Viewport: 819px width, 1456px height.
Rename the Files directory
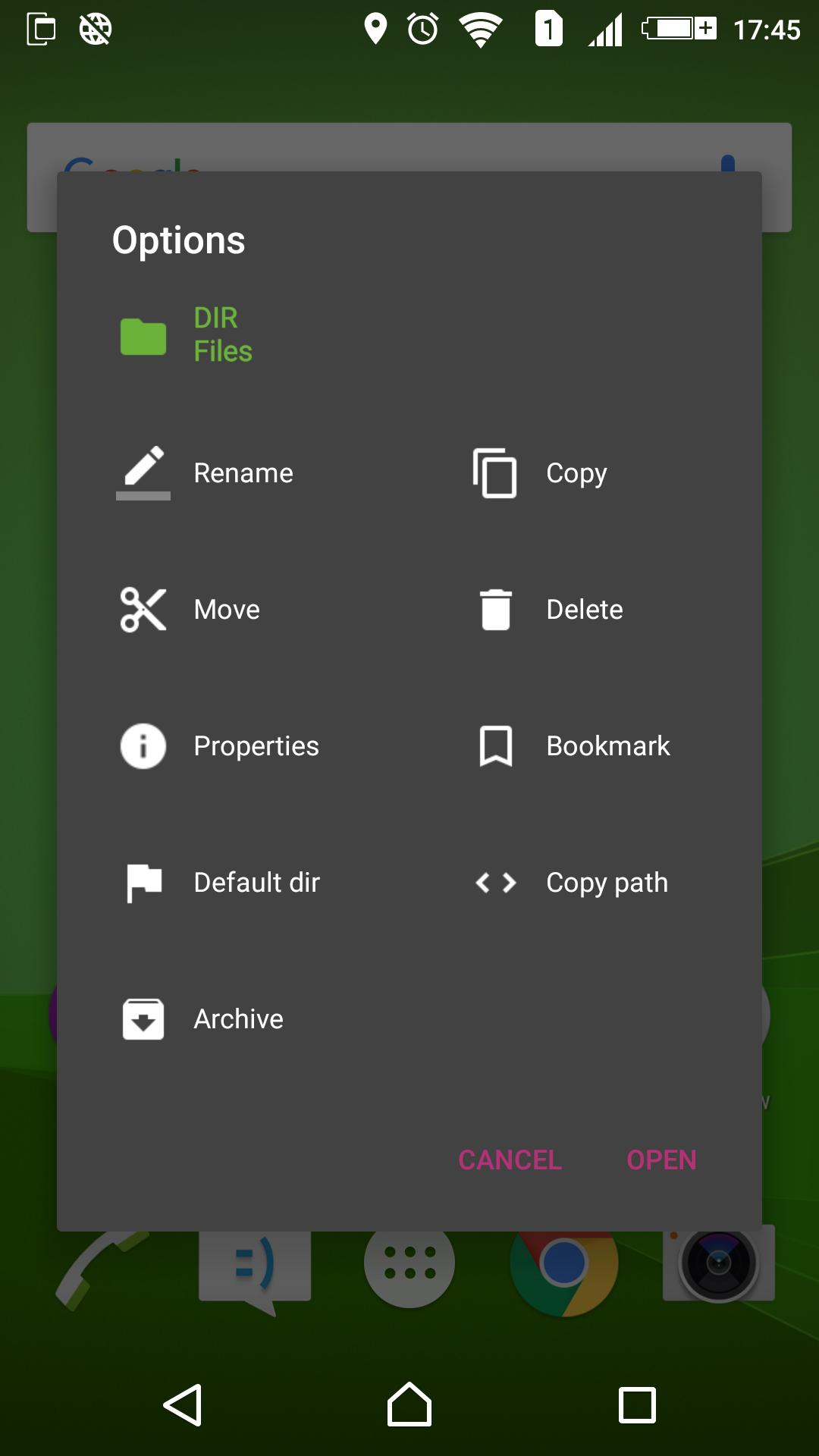click(243, 473)
